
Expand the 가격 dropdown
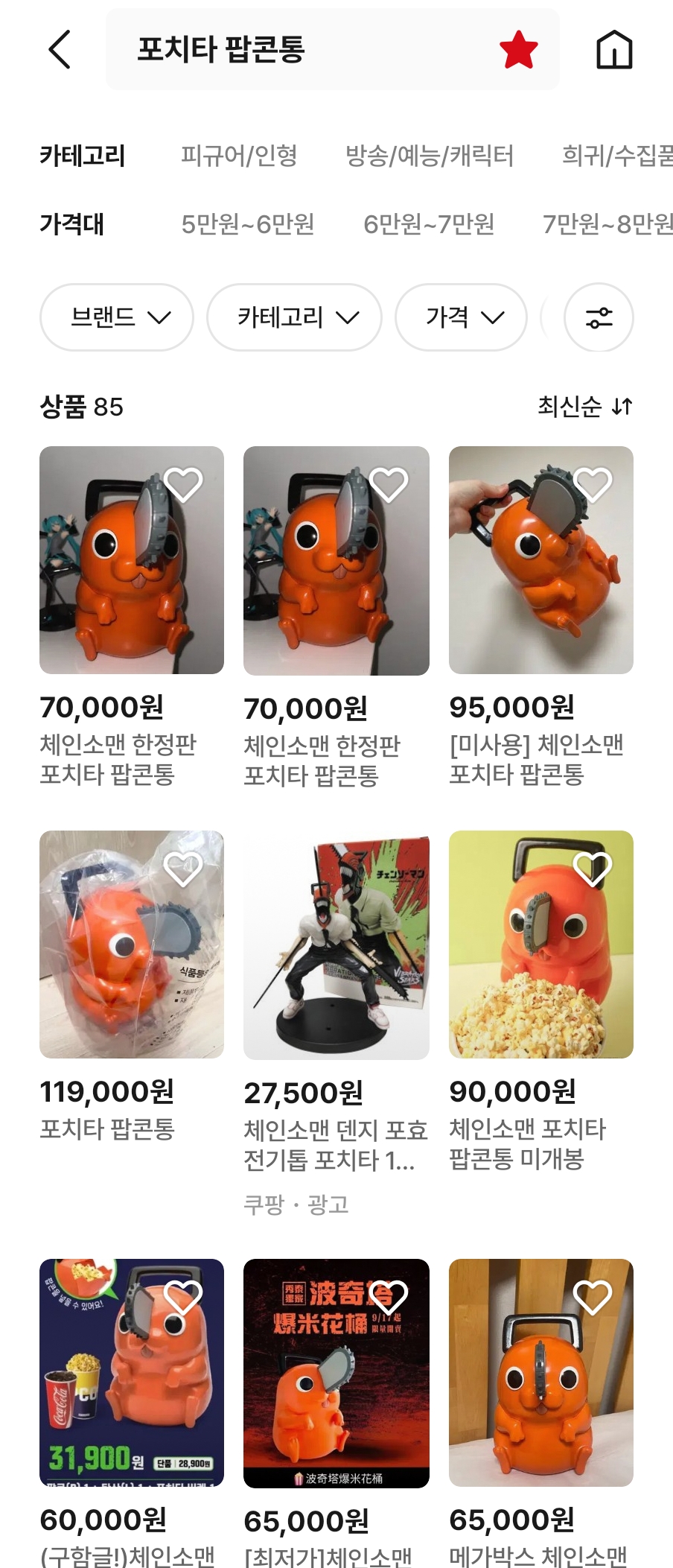click(461, 317)
